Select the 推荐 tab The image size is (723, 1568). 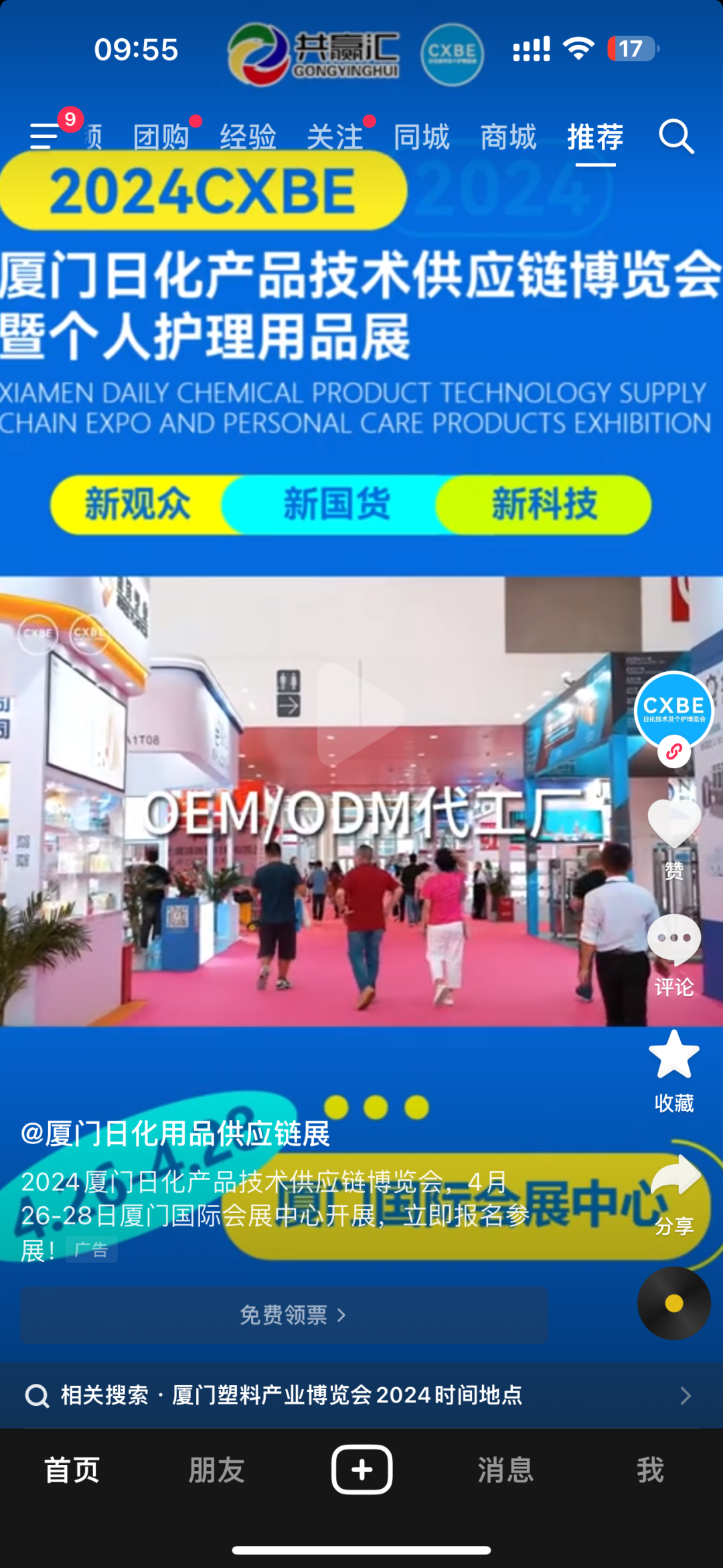click(x=595, y=137)
